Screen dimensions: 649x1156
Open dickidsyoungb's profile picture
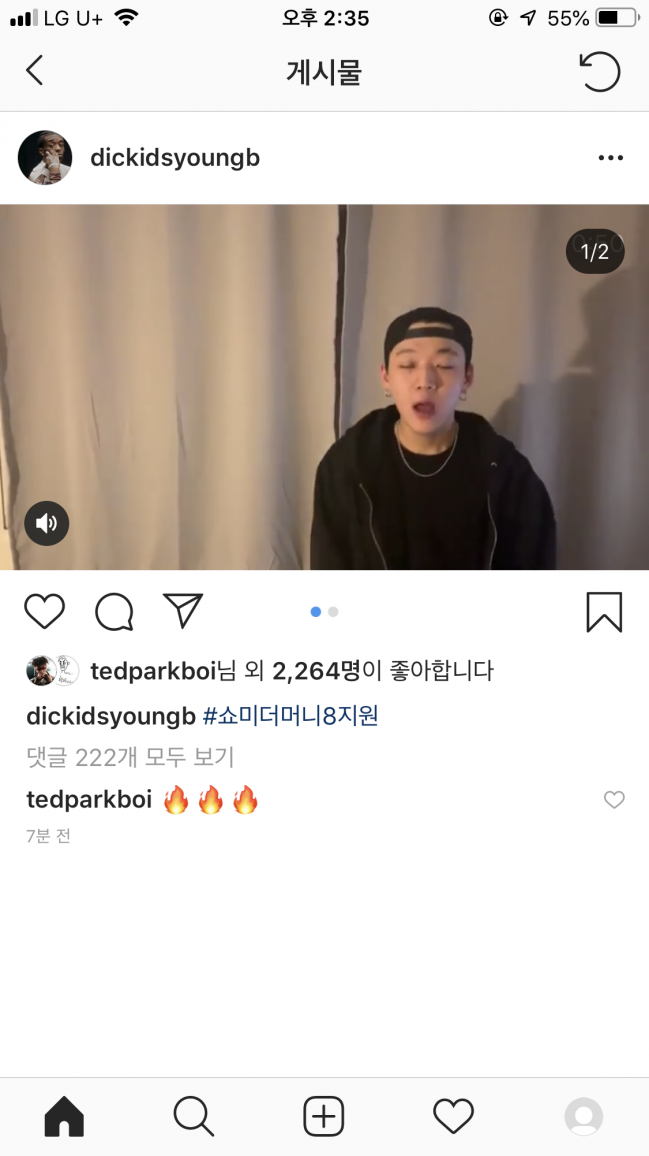pyautogui.click(x=45, y=158)
